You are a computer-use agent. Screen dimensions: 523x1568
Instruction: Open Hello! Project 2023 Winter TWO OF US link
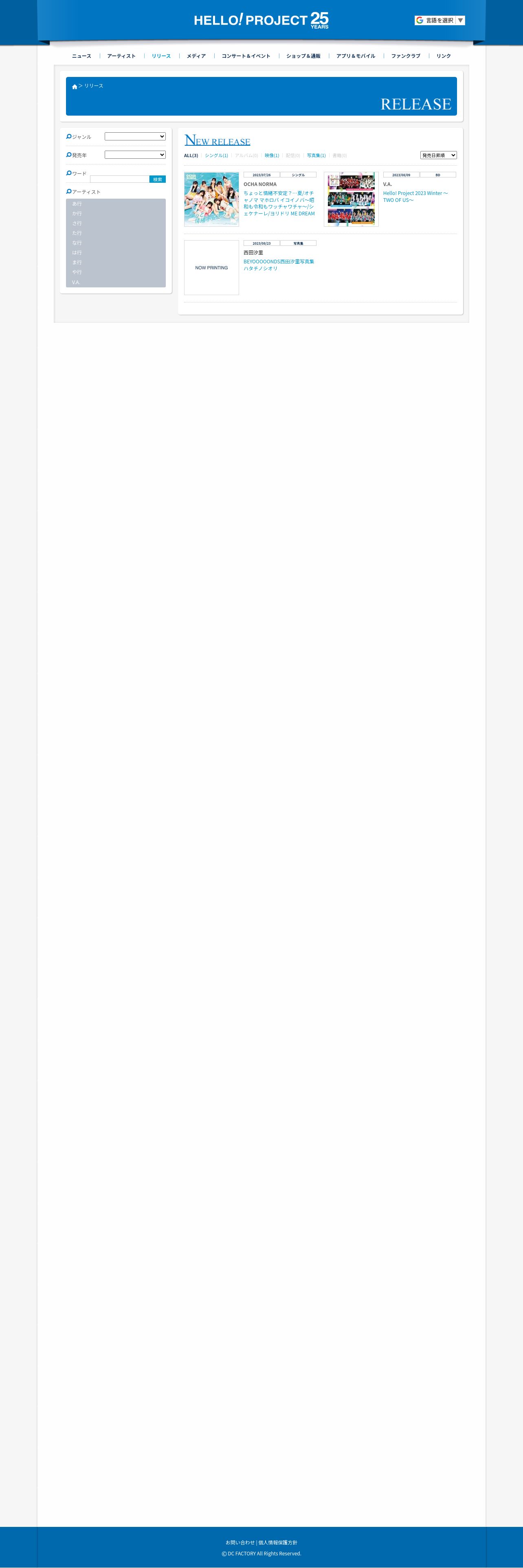415,197
